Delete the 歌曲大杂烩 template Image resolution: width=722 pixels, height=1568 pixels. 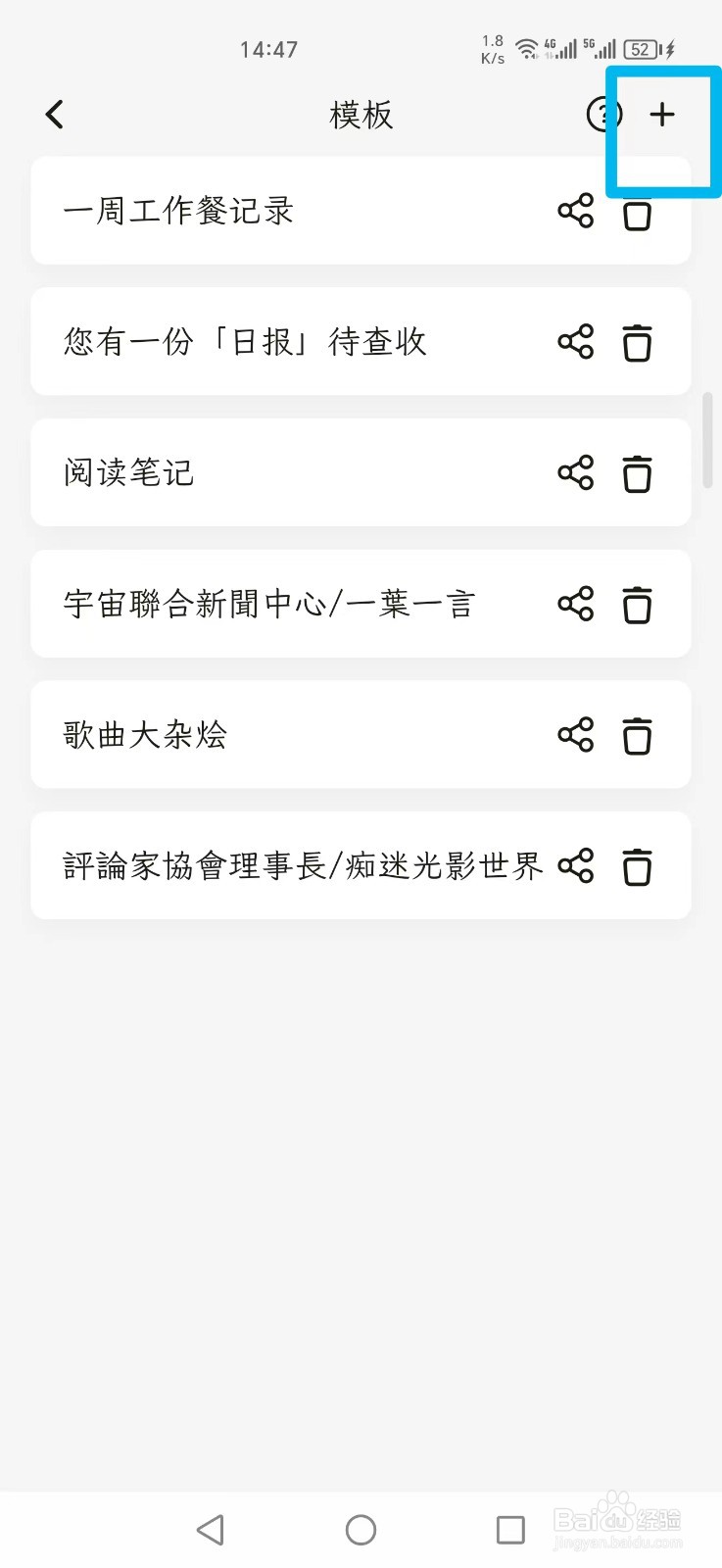click(637, 735)
